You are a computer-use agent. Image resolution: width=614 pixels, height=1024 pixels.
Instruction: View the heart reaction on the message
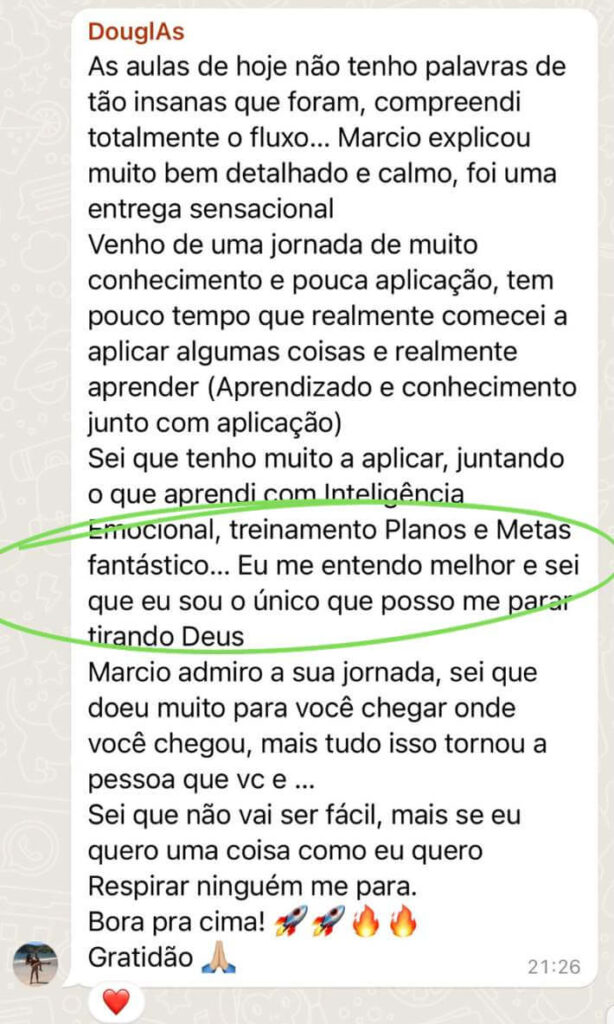(116, 1002)
